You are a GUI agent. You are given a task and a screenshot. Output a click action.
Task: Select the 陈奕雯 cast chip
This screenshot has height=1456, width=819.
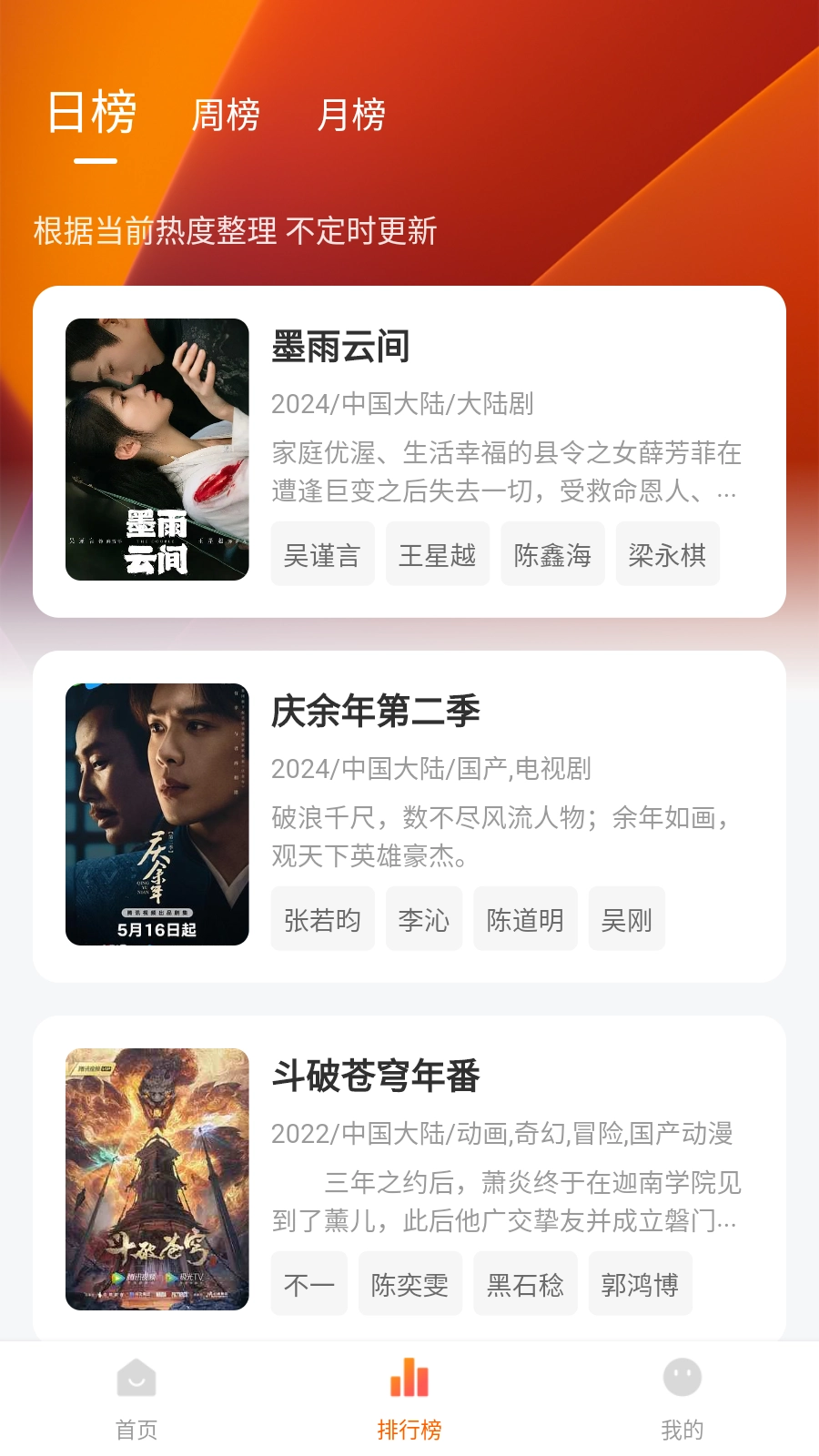410,1284
